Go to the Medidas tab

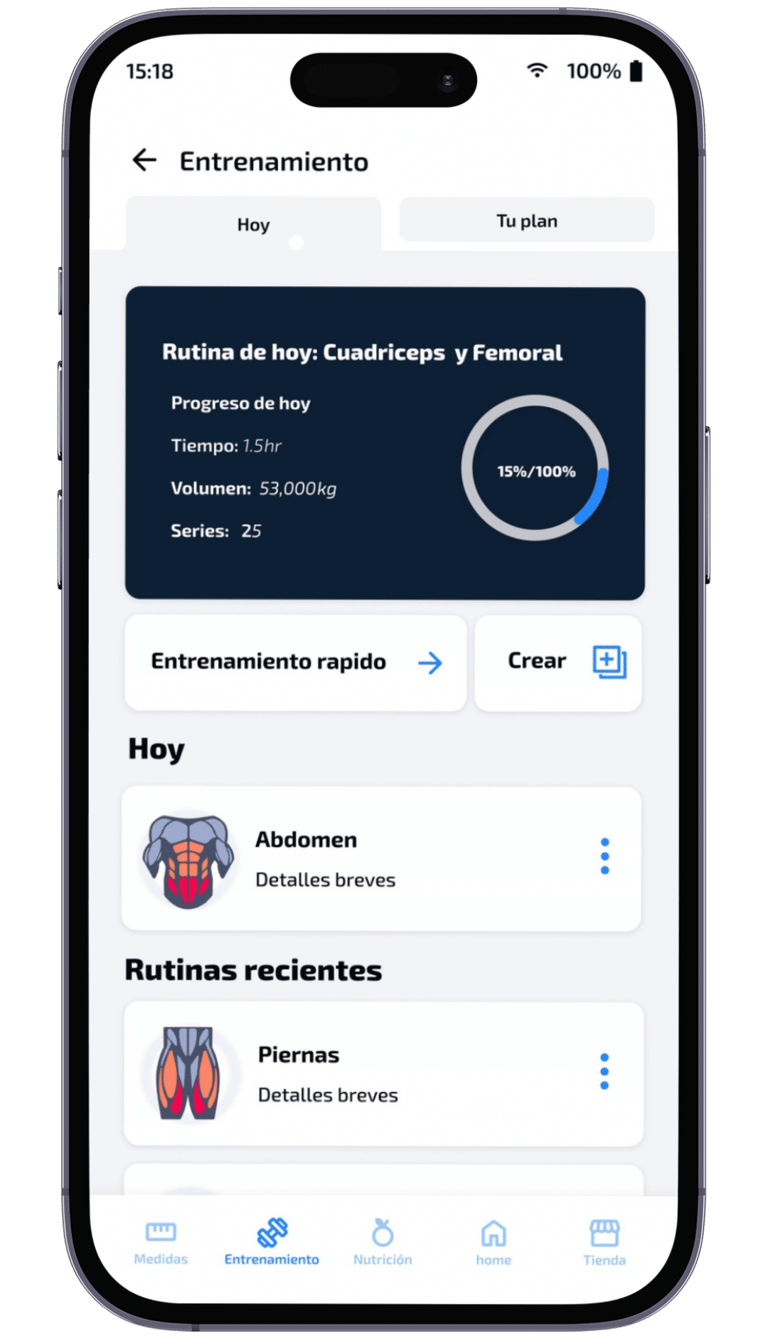click(161, 1243)
